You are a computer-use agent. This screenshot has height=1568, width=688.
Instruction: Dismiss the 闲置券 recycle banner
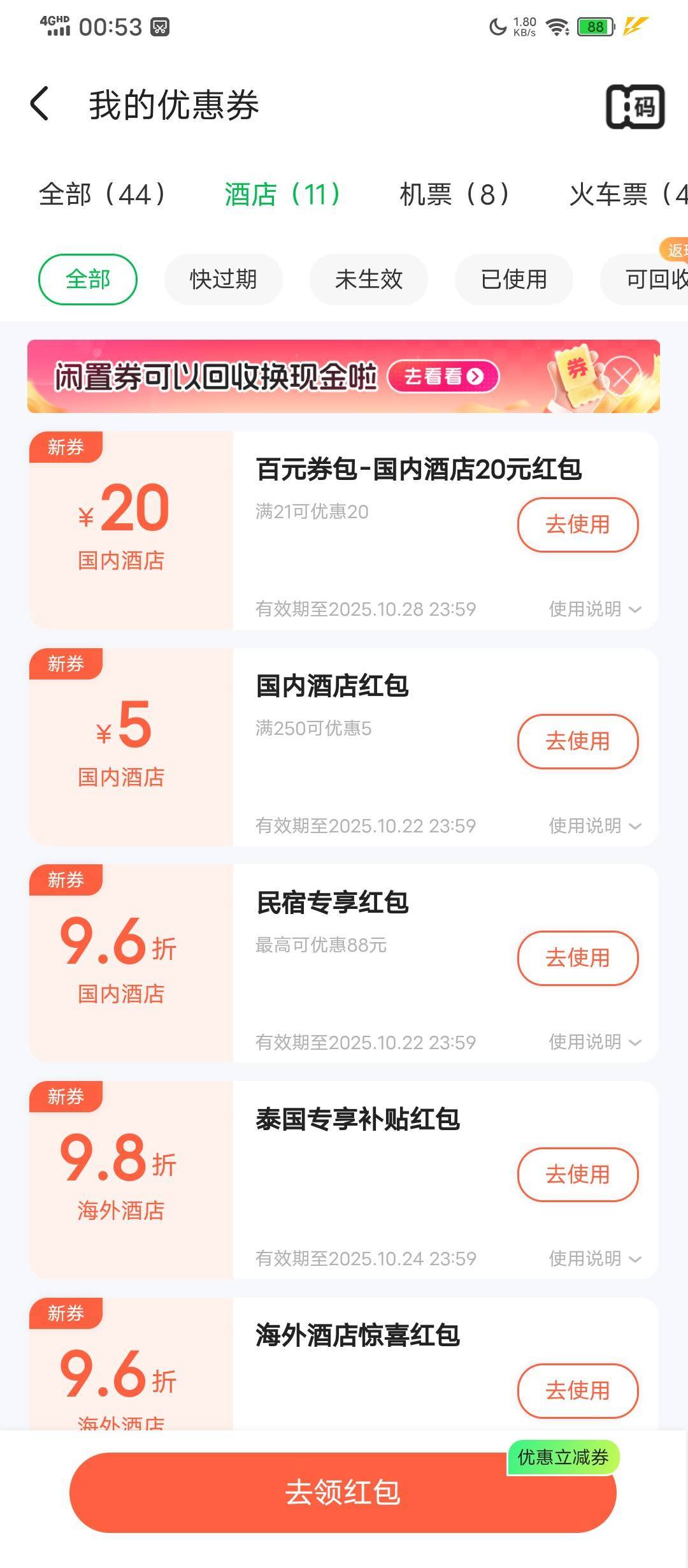coord(622,377)
